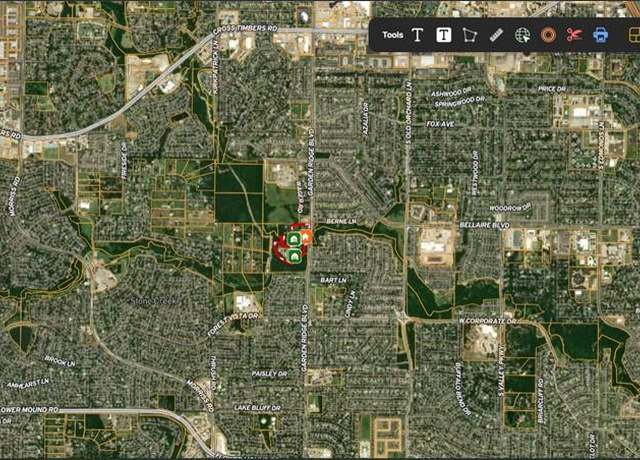Print the map with printer icon
640x460 pixels.
tap(600, 35)
